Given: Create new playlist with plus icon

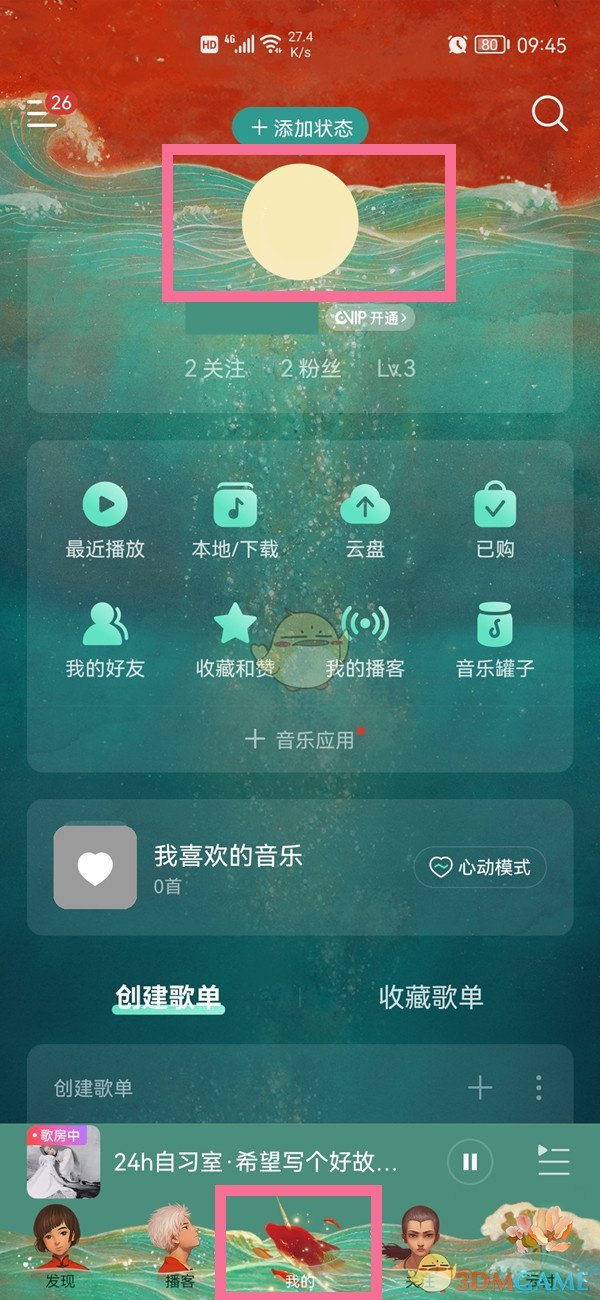Looking at the screenshot, I should tap(480, 1088).
